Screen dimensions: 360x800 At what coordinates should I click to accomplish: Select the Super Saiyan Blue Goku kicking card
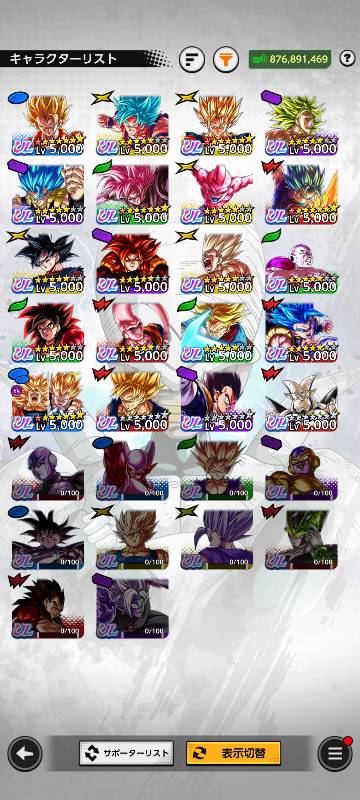[132, 124]
